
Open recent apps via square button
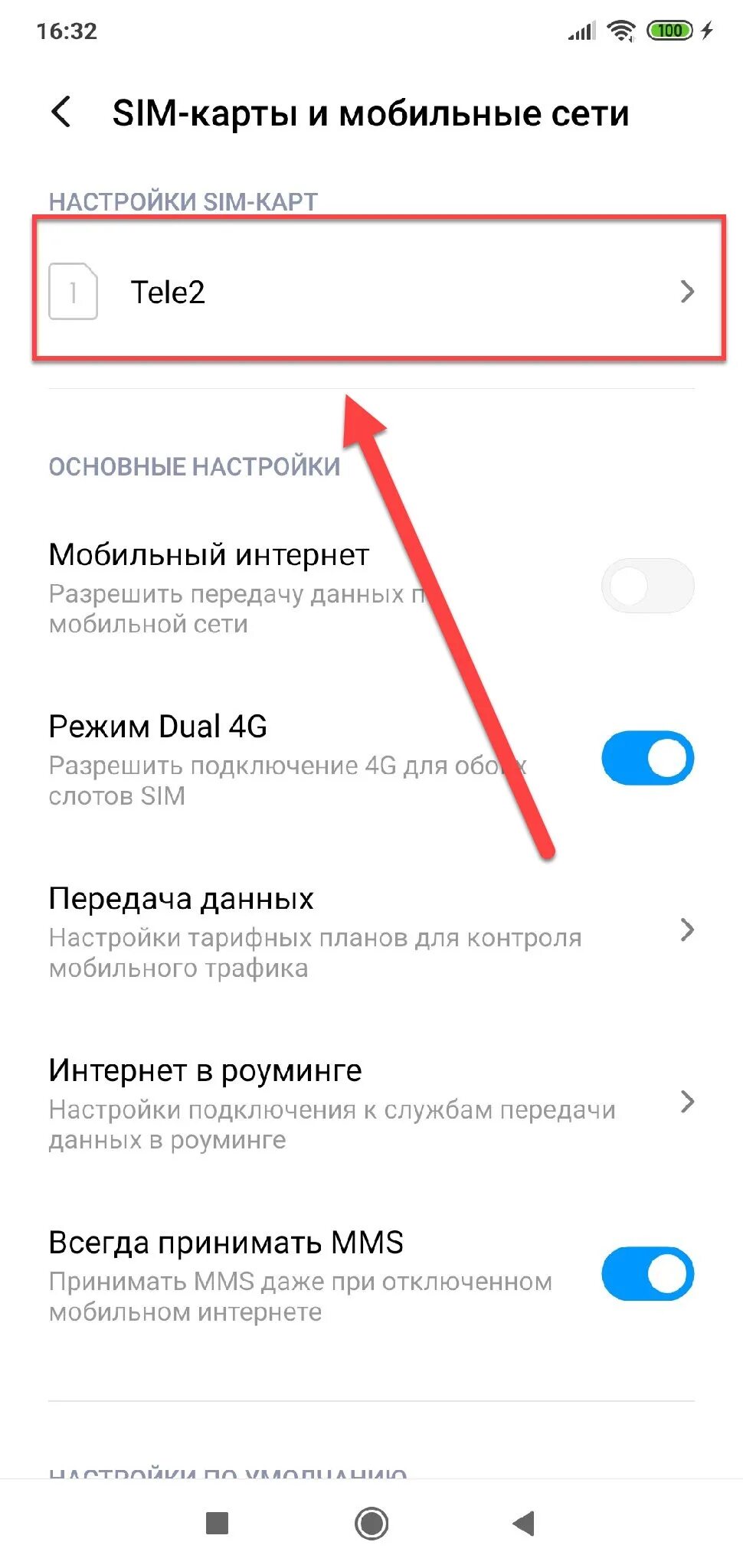tap(218, 1523)
